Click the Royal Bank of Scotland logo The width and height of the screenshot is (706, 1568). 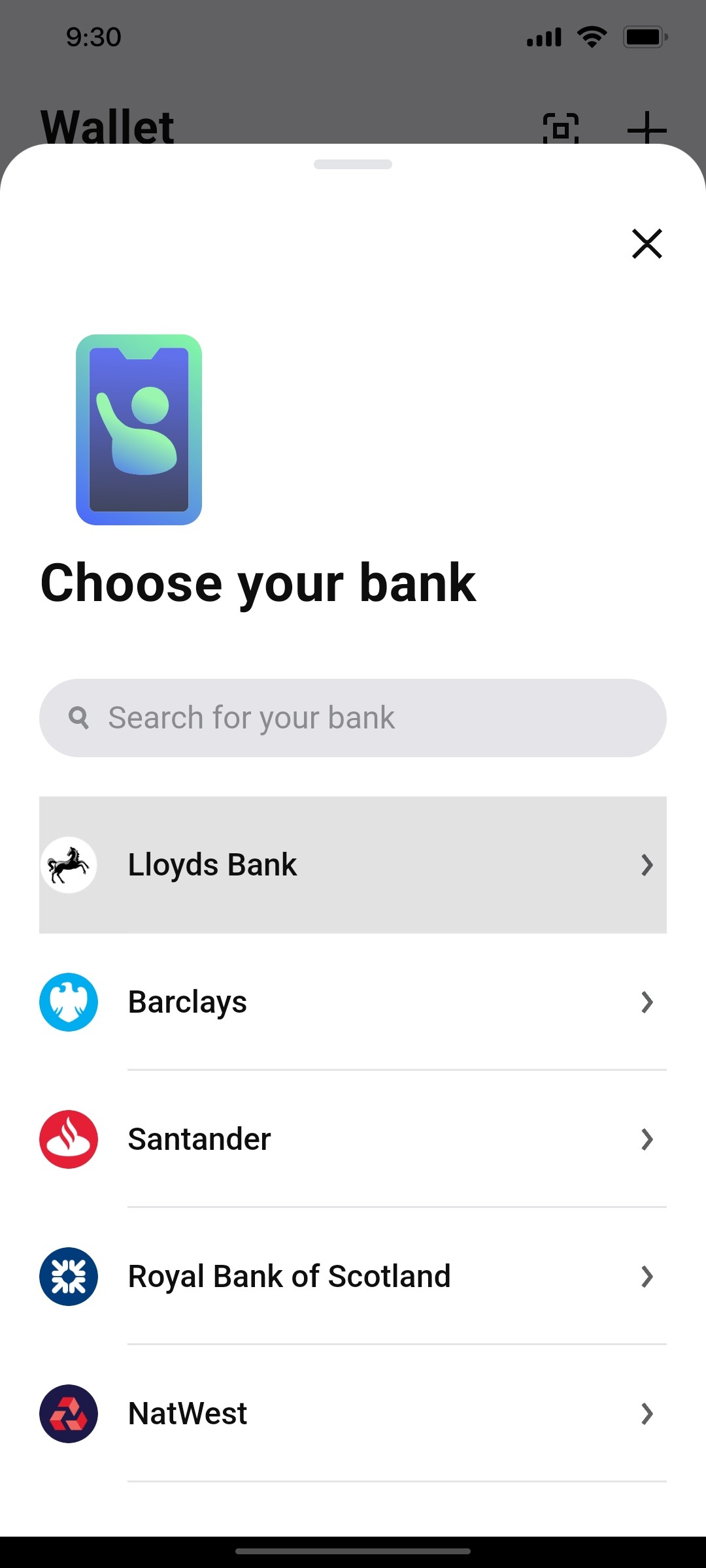[69, 1276]
